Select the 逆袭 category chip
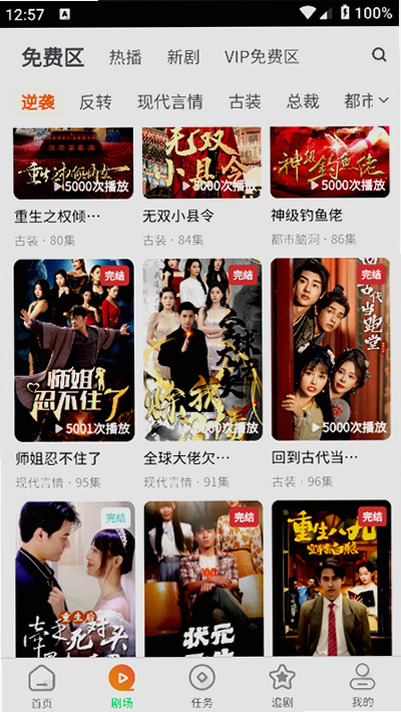401x712 pixels. point(38,102)
